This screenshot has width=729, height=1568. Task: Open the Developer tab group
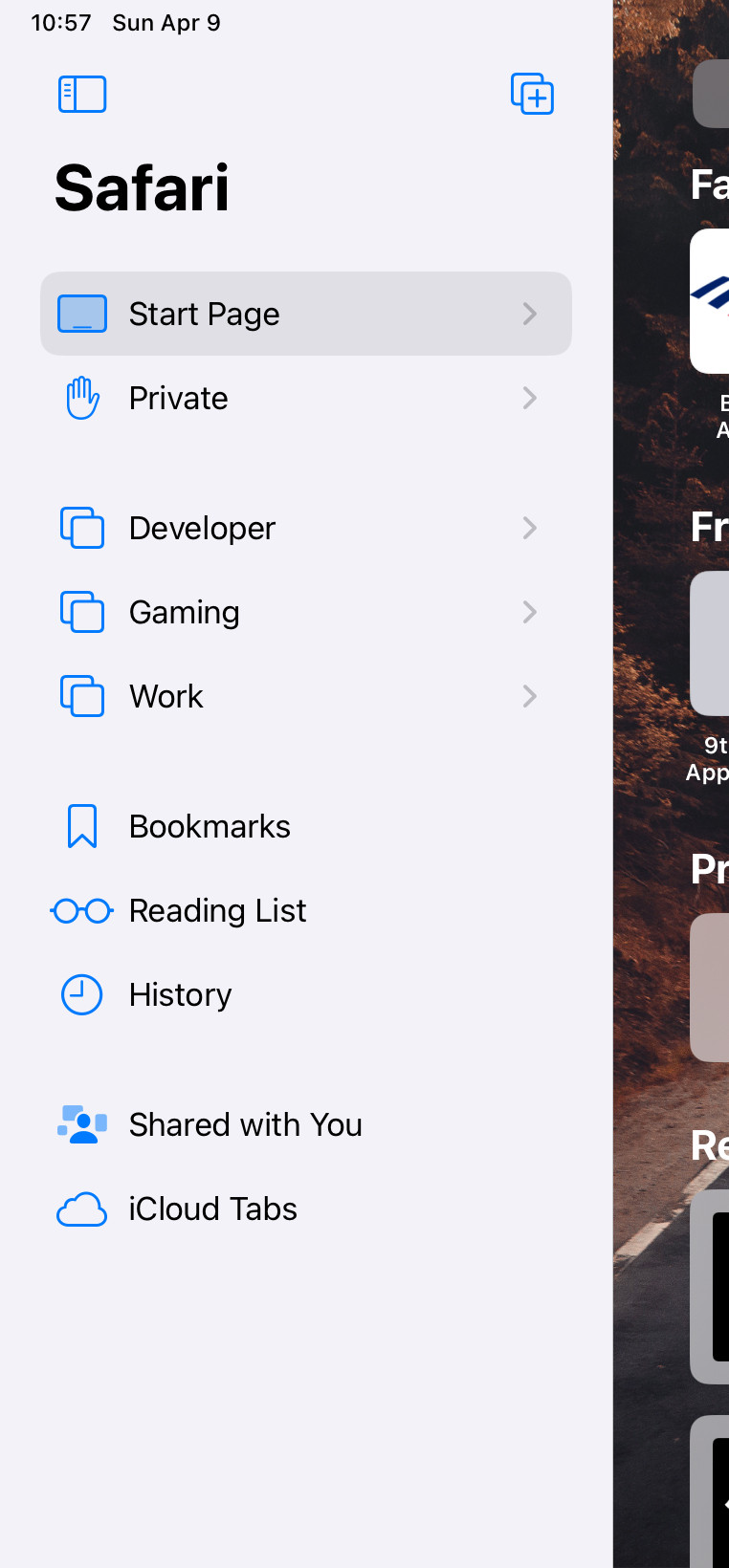point(305,528)
